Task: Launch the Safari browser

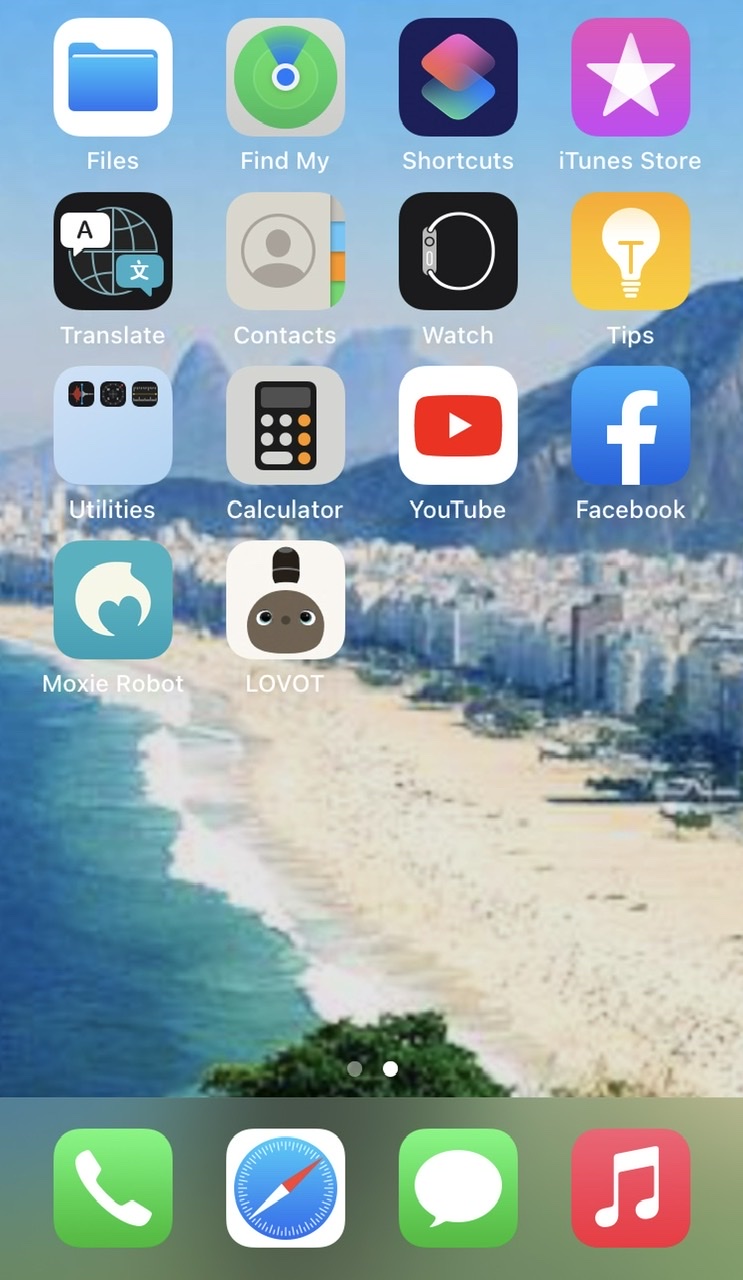Action: (x=285, y=1188)
